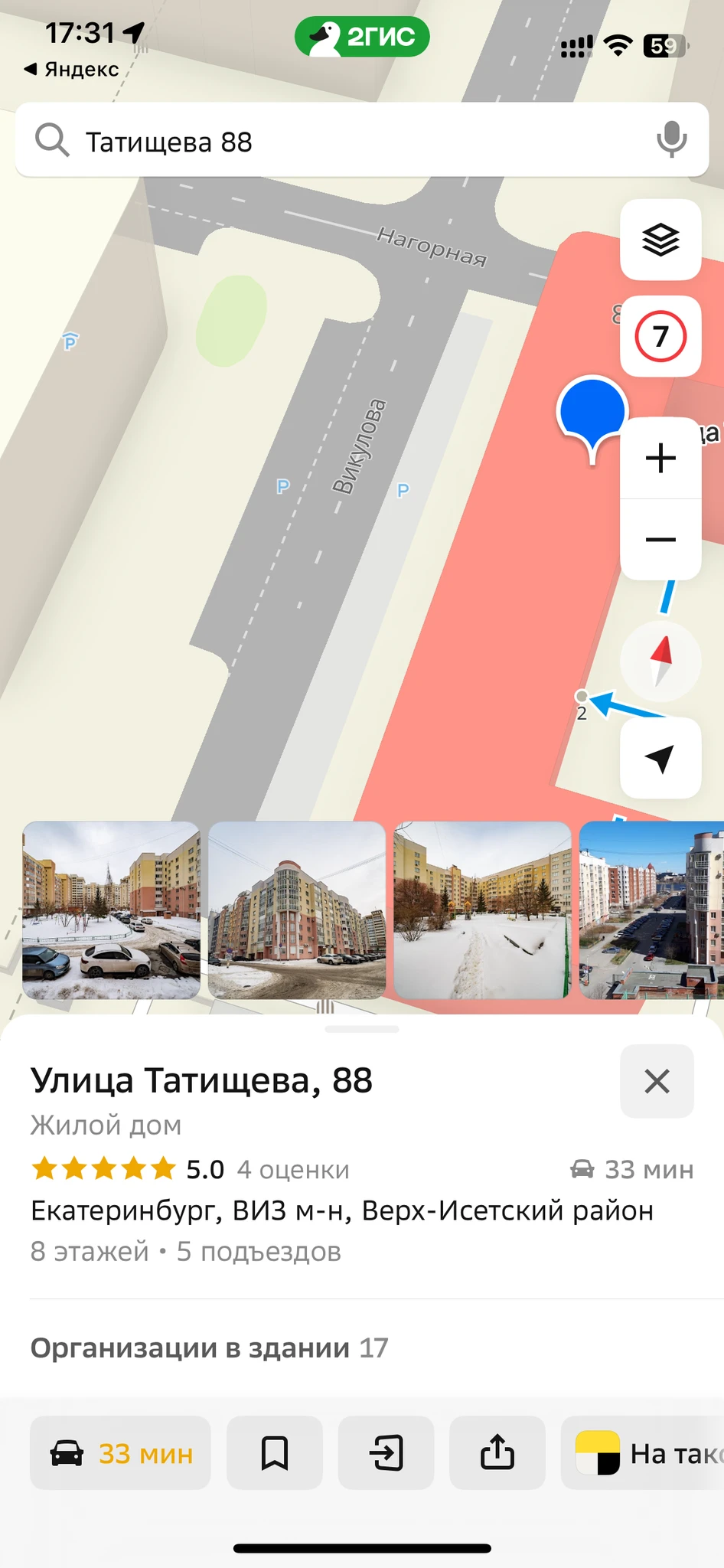
Task: View the second photo of the corner building
Action: coord(297,910)
